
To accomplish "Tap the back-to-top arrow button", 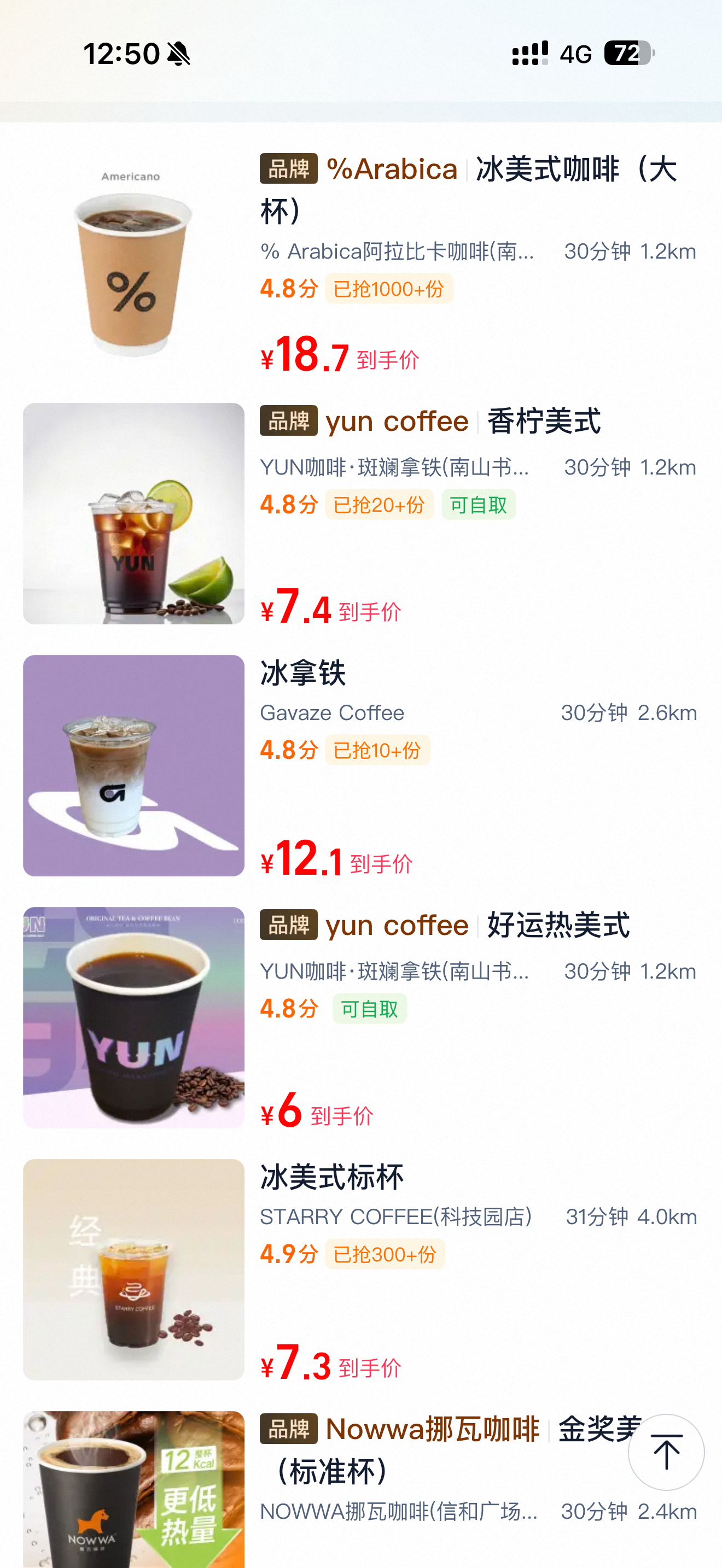I will [666, 1451].
